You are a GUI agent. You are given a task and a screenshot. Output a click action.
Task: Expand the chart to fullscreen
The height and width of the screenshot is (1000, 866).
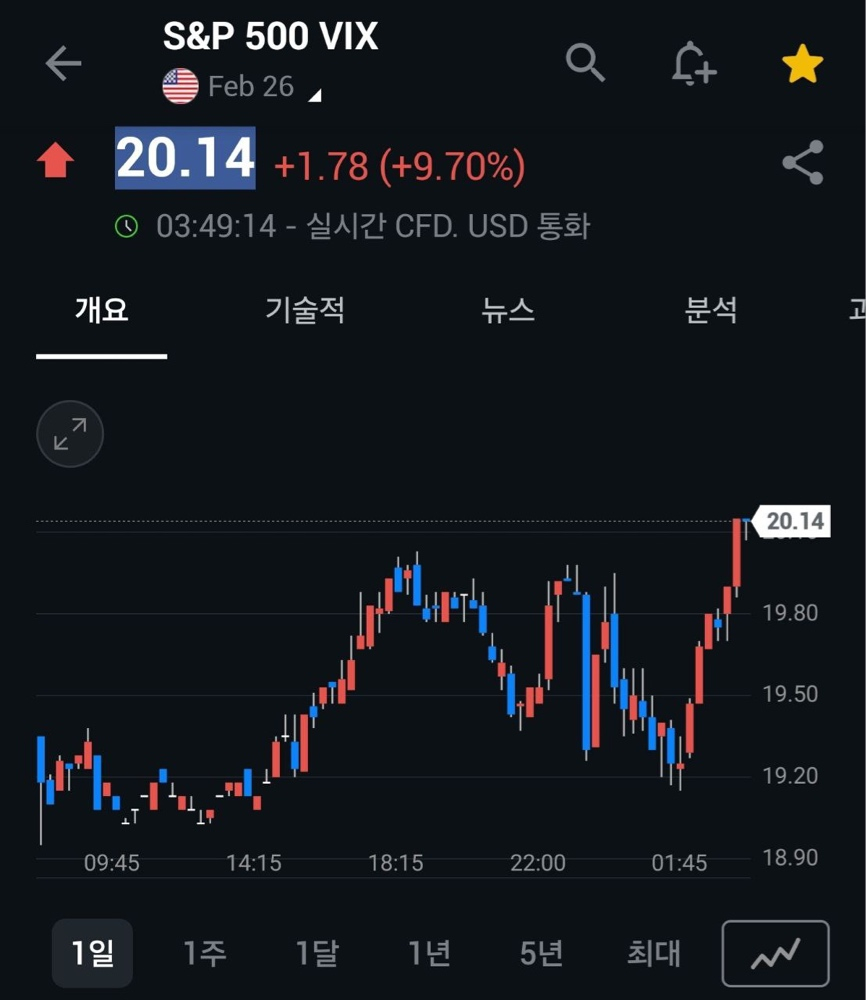coord(70,434)
